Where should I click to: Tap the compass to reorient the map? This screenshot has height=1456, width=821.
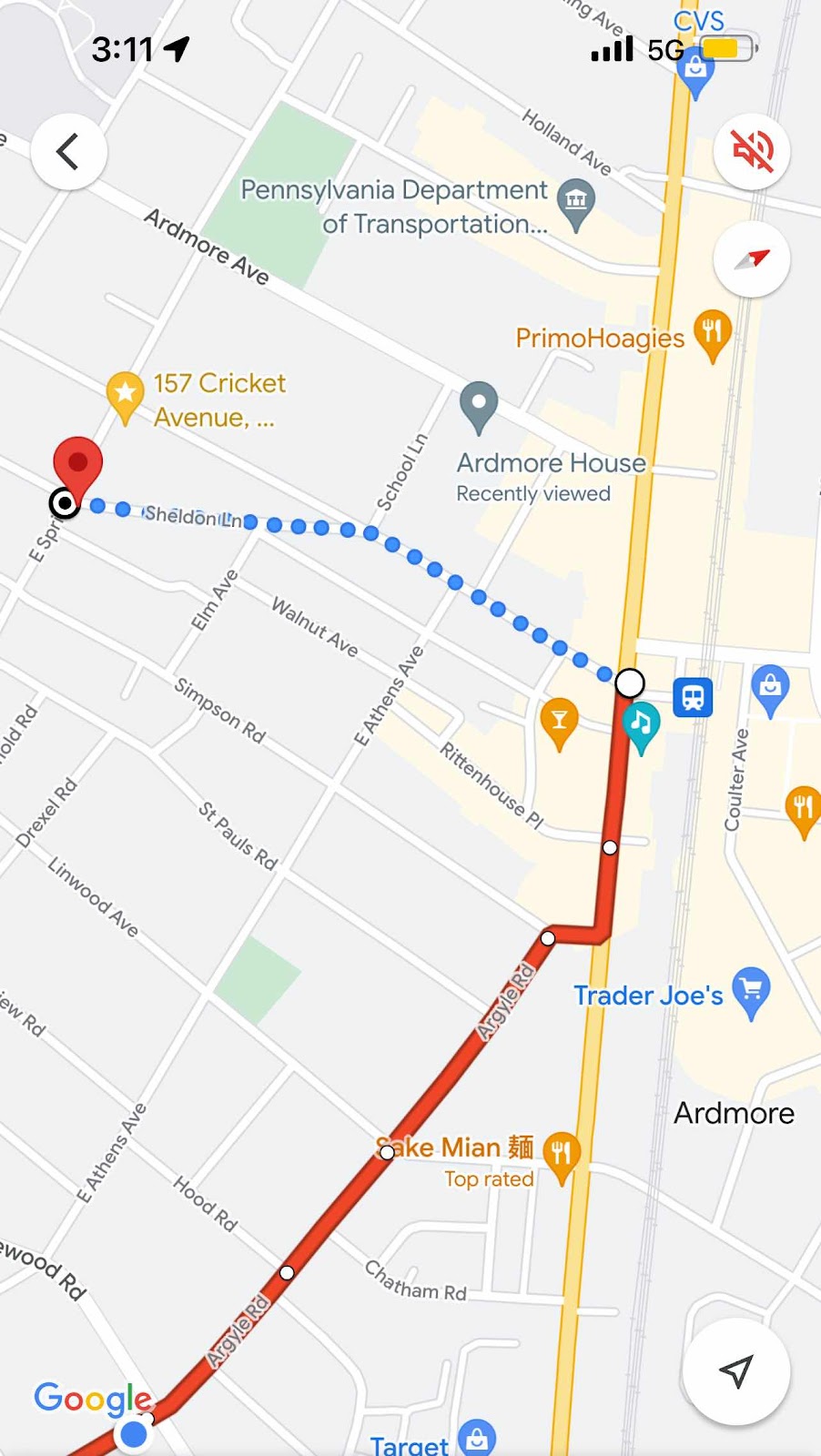pyautogui.click(x=752, y=260)
